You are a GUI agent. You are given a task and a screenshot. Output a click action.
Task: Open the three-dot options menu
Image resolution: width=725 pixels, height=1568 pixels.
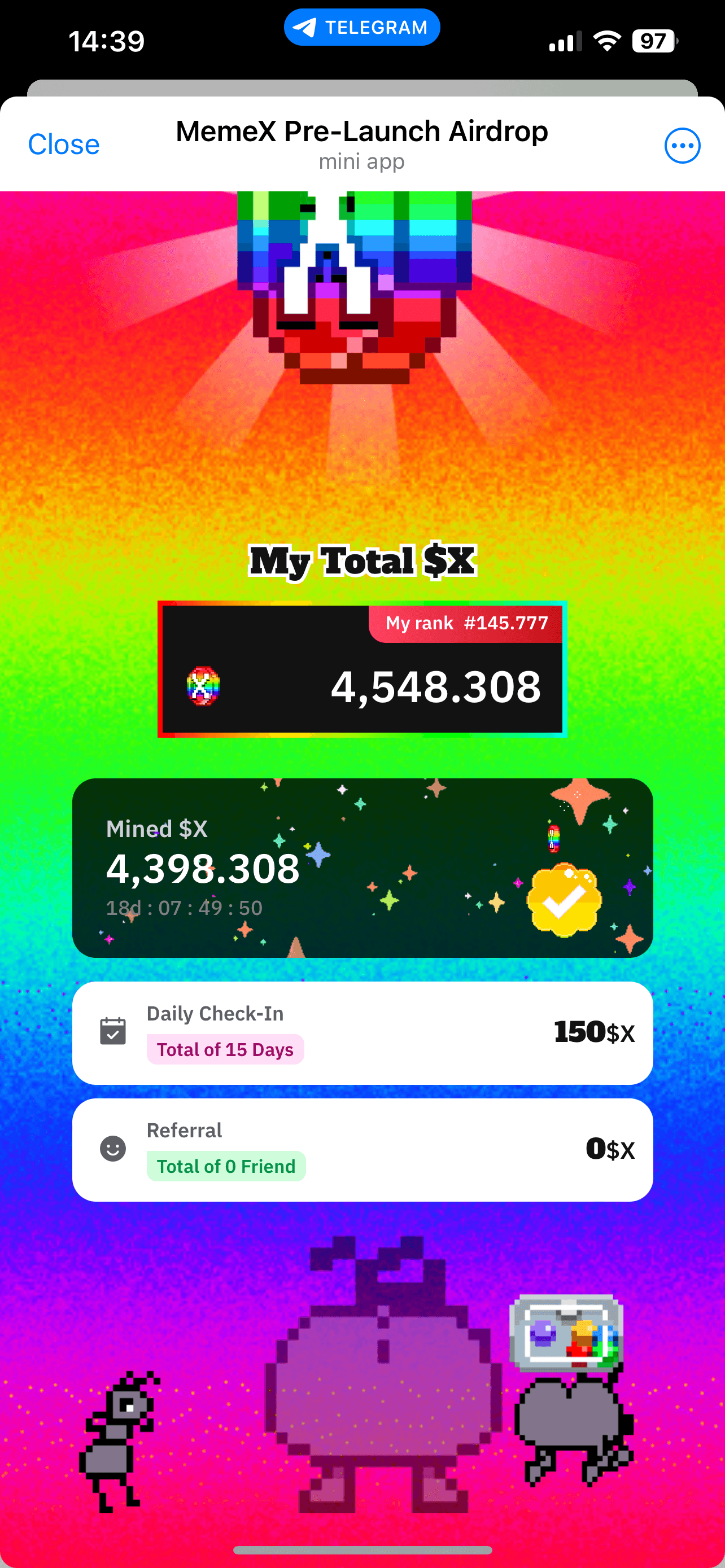[x=682, y=146]
